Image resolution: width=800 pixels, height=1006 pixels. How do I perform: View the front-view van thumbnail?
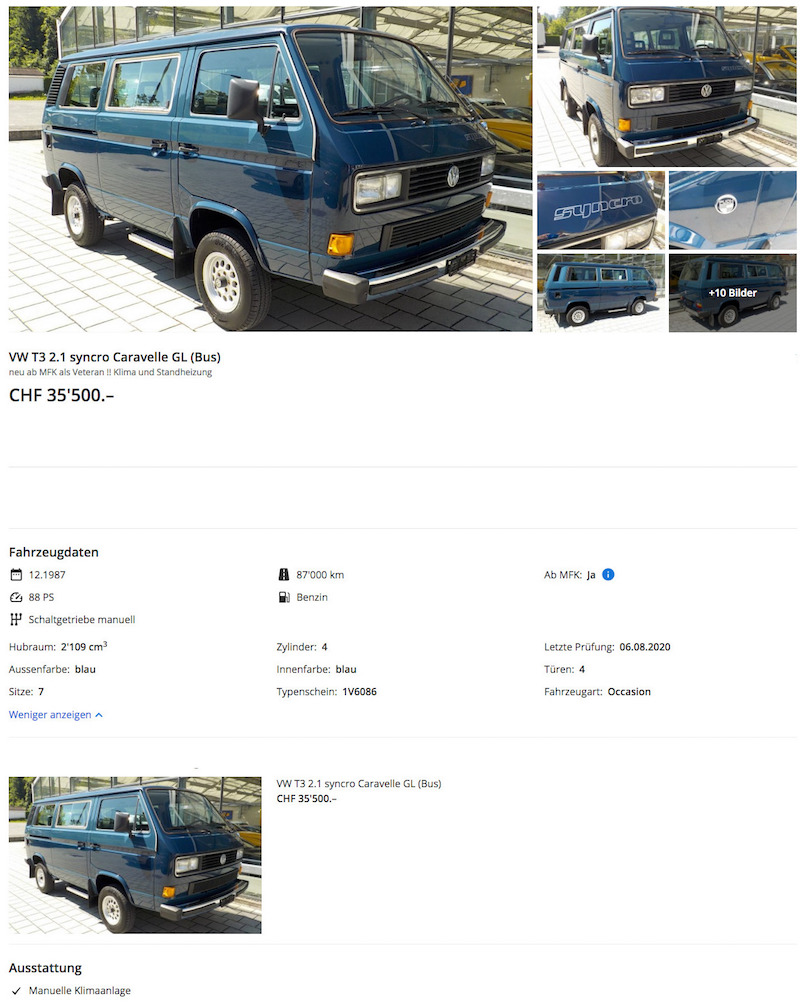[x=666, y=86]
